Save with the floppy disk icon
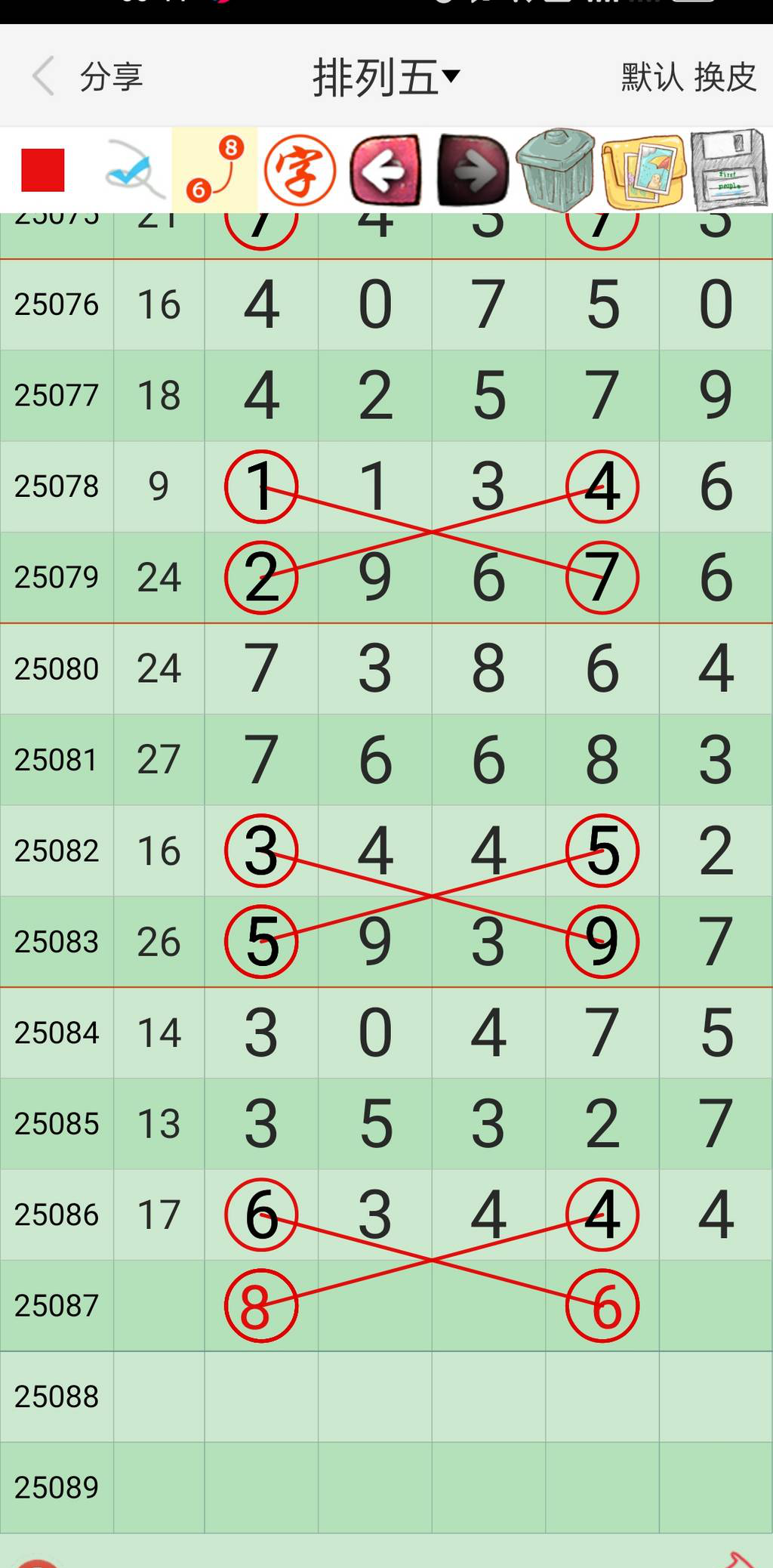The height and width of the screenshot is (1568, 773). 728,170
